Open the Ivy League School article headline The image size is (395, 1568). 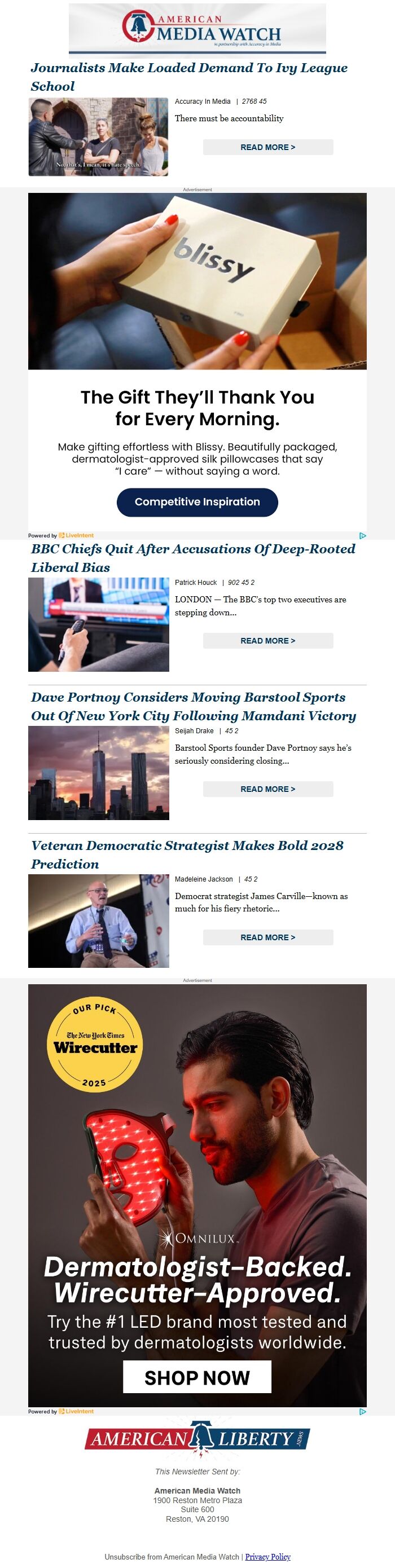click(188, 77)
